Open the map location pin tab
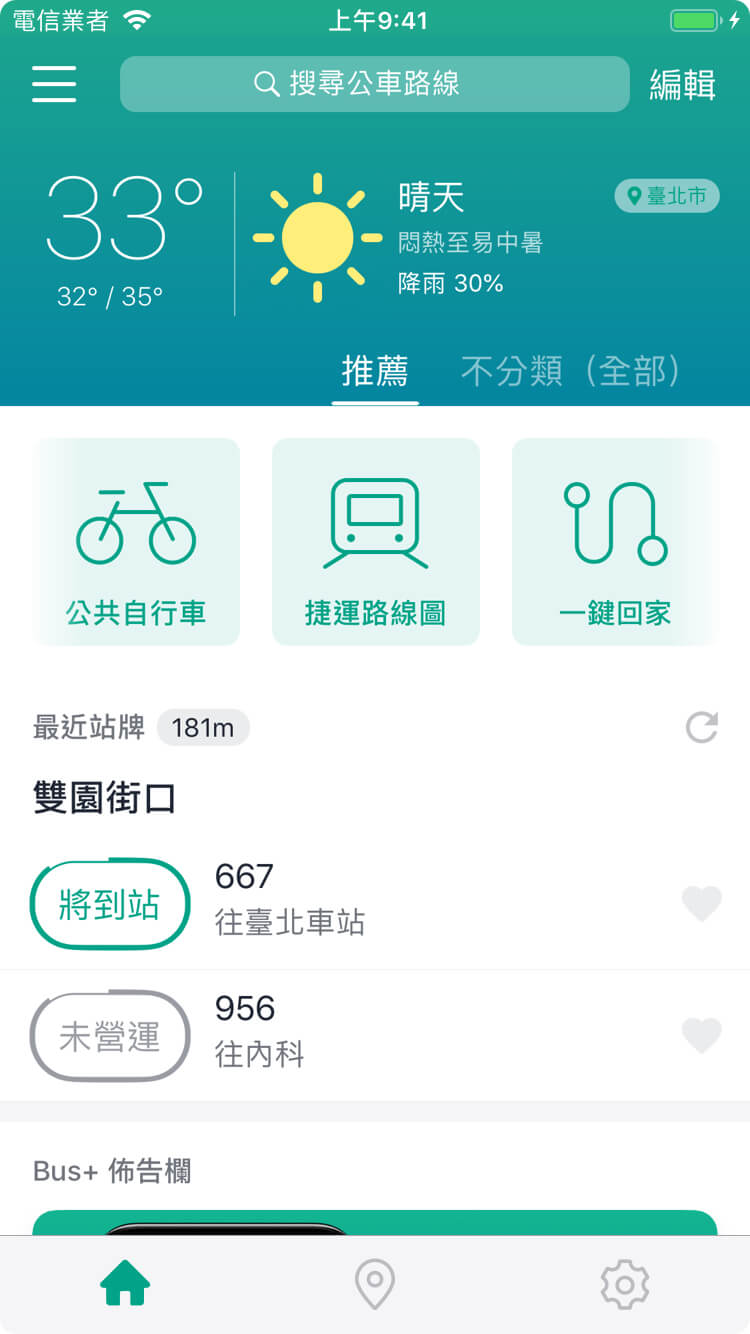Image resolution: width=750 pixels, height=1334 pixels. [375, 1283]
